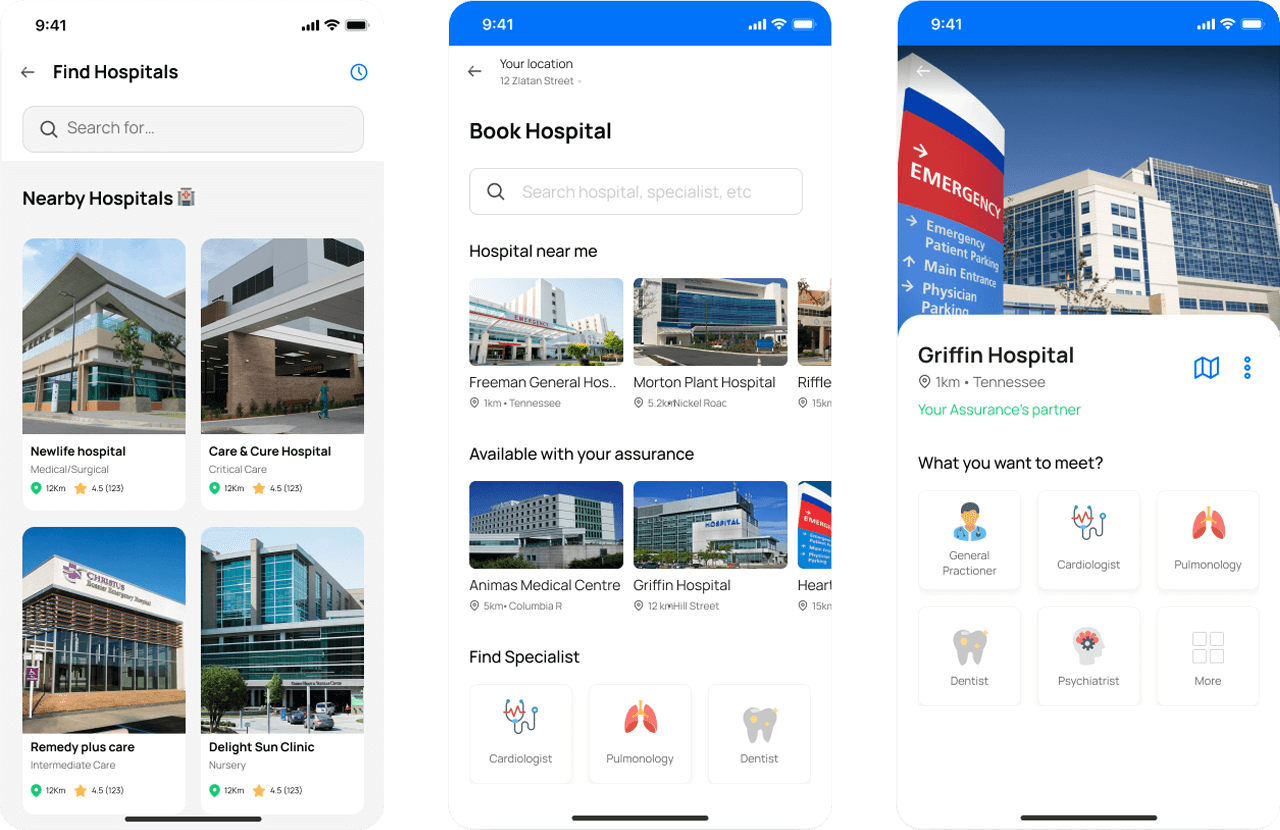Tap the More tile in specialist grid
The height and width of the screenshot is (830, 1280).
pos(1207,656)
